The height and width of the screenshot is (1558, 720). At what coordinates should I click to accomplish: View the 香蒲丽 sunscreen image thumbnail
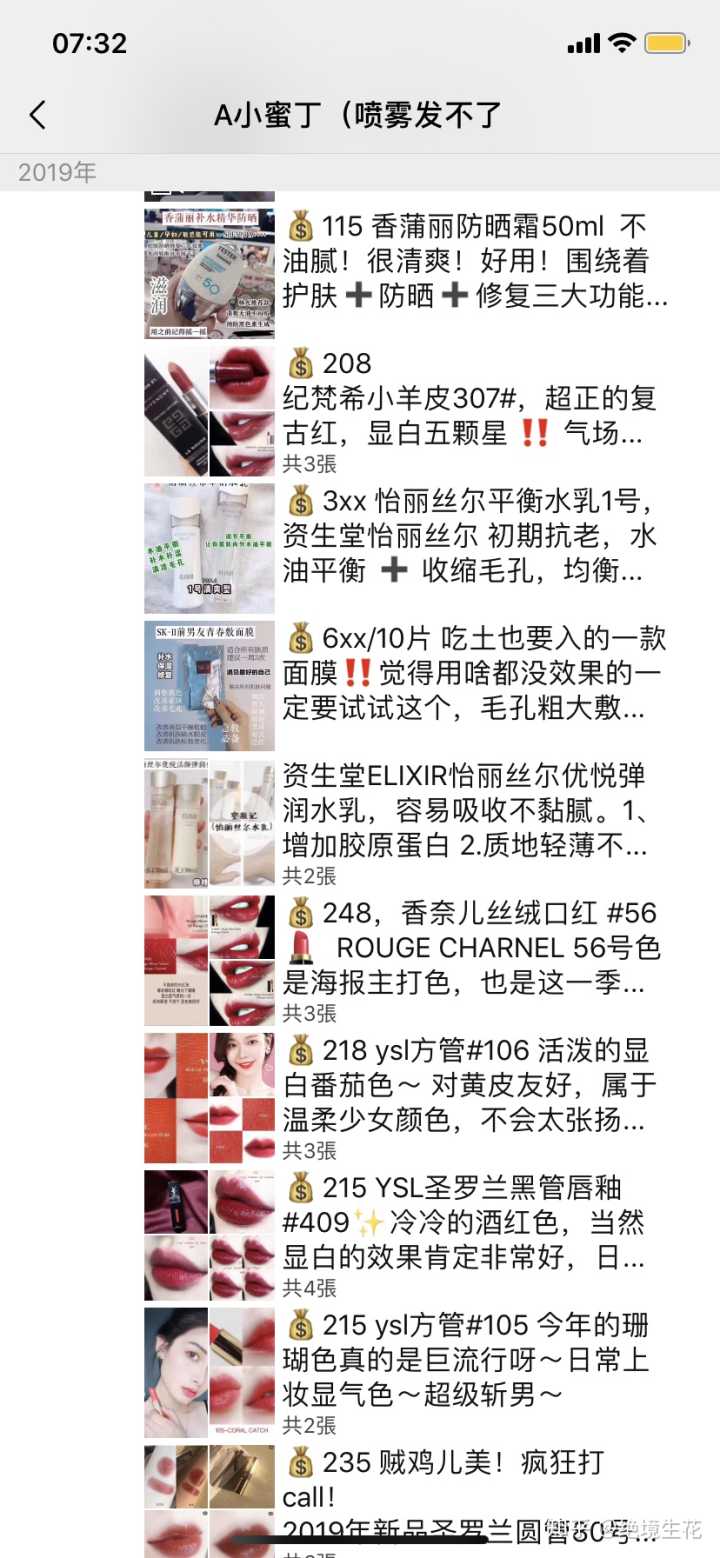pos(208,273)
